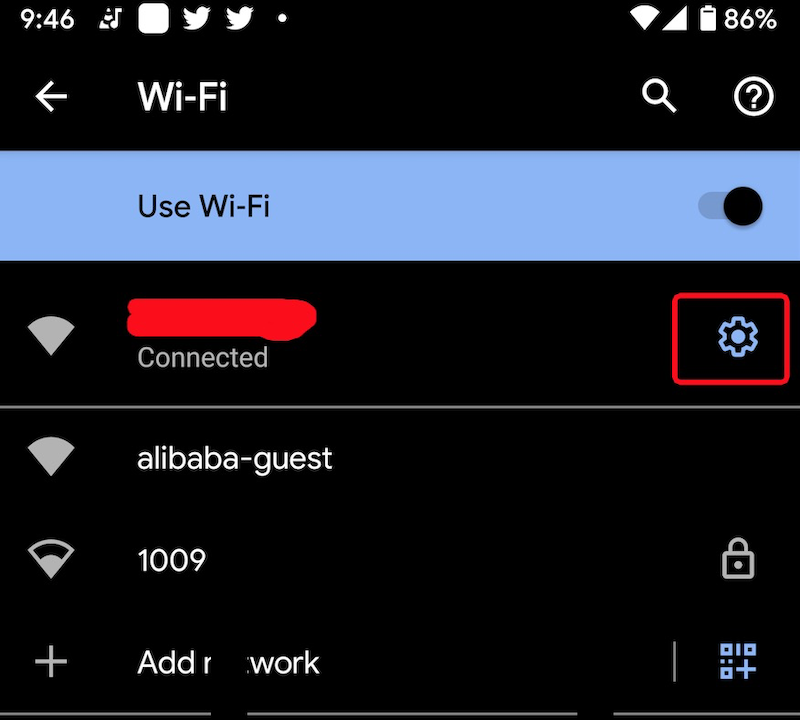
Task: Open the settings search icon
Action: (659, 97)
